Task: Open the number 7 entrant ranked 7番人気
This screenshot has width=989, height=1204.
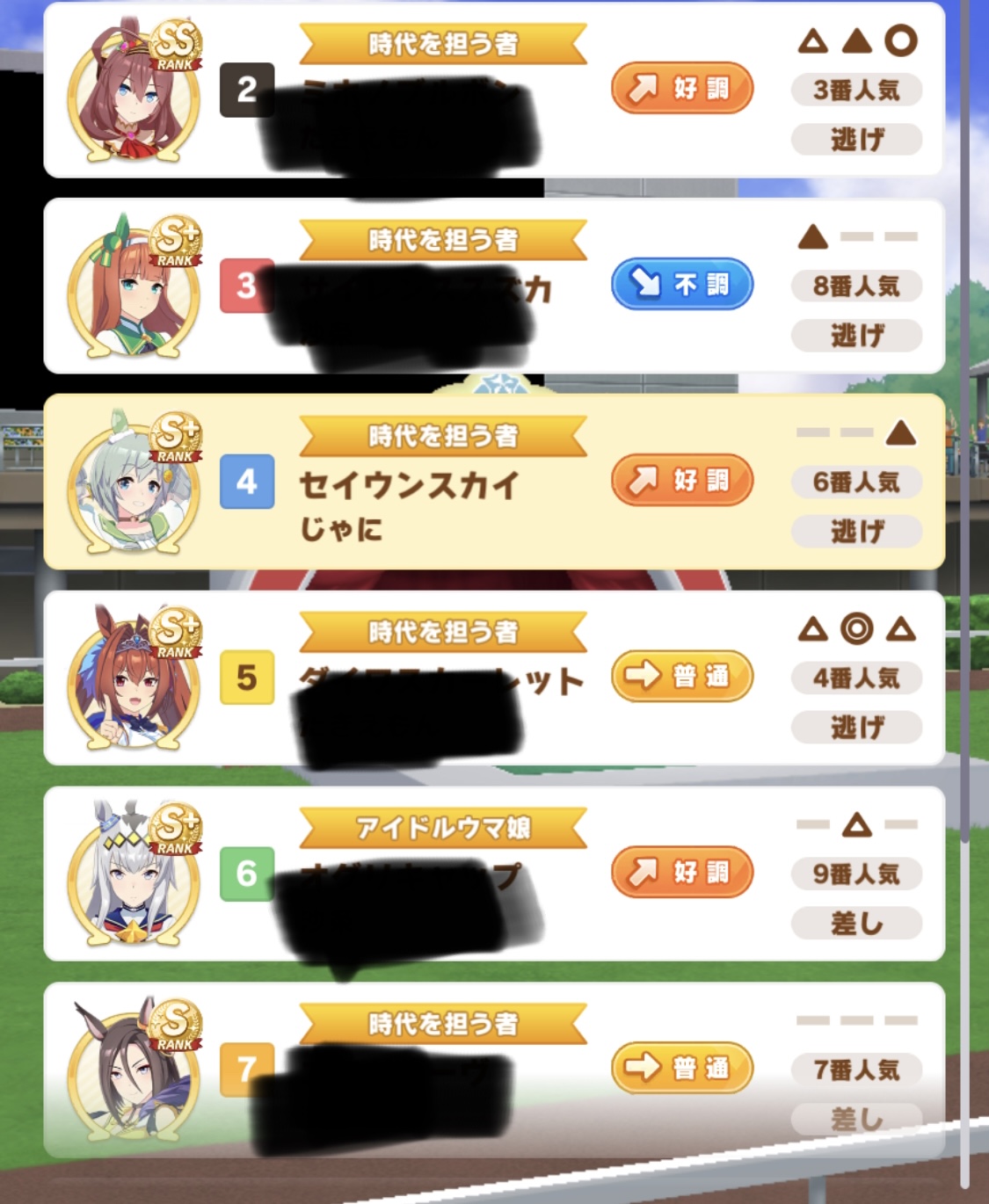Action: tap(494, 1070)
